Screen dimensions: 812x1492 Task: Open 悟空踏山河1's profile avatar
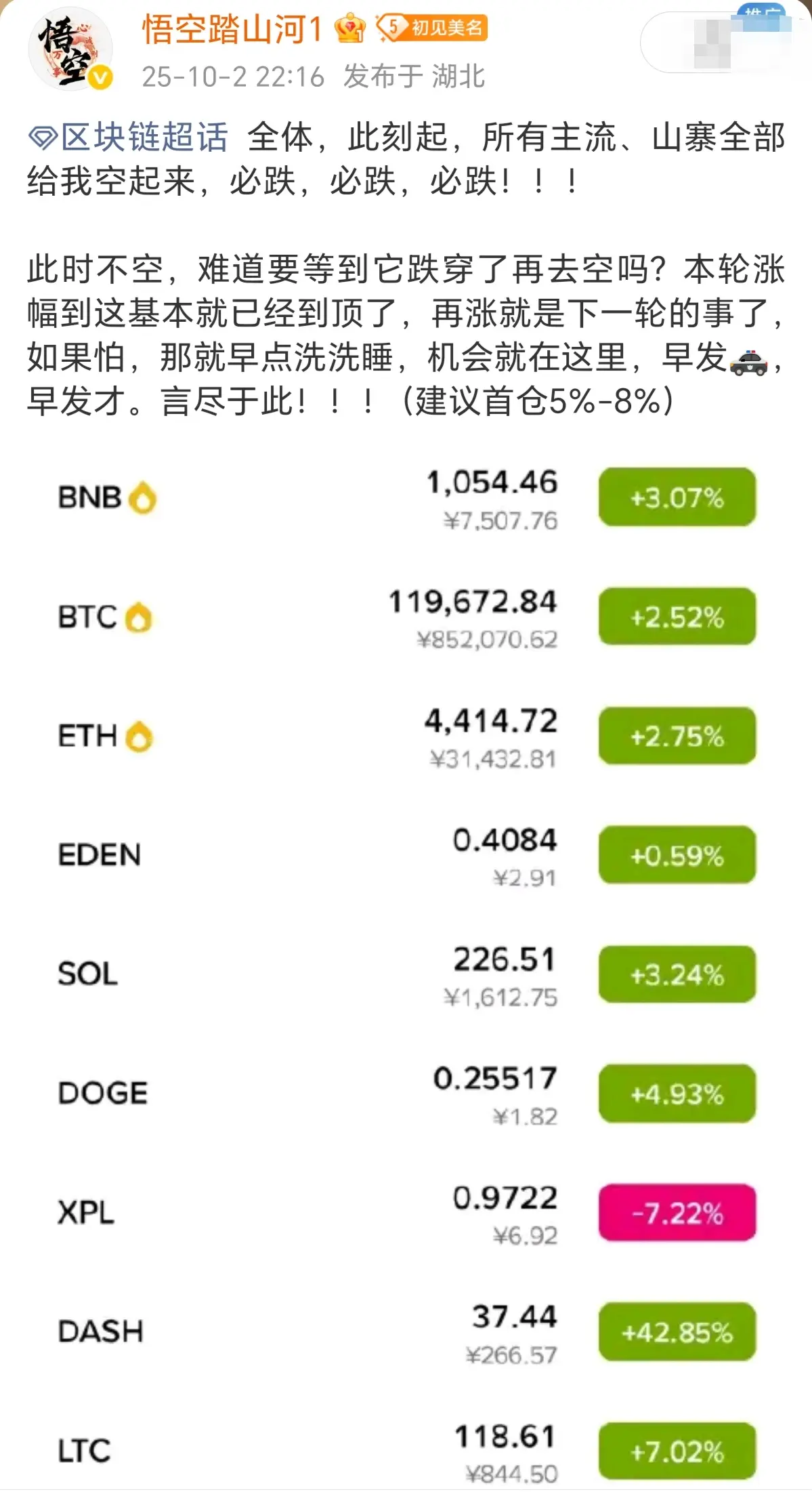69,49
